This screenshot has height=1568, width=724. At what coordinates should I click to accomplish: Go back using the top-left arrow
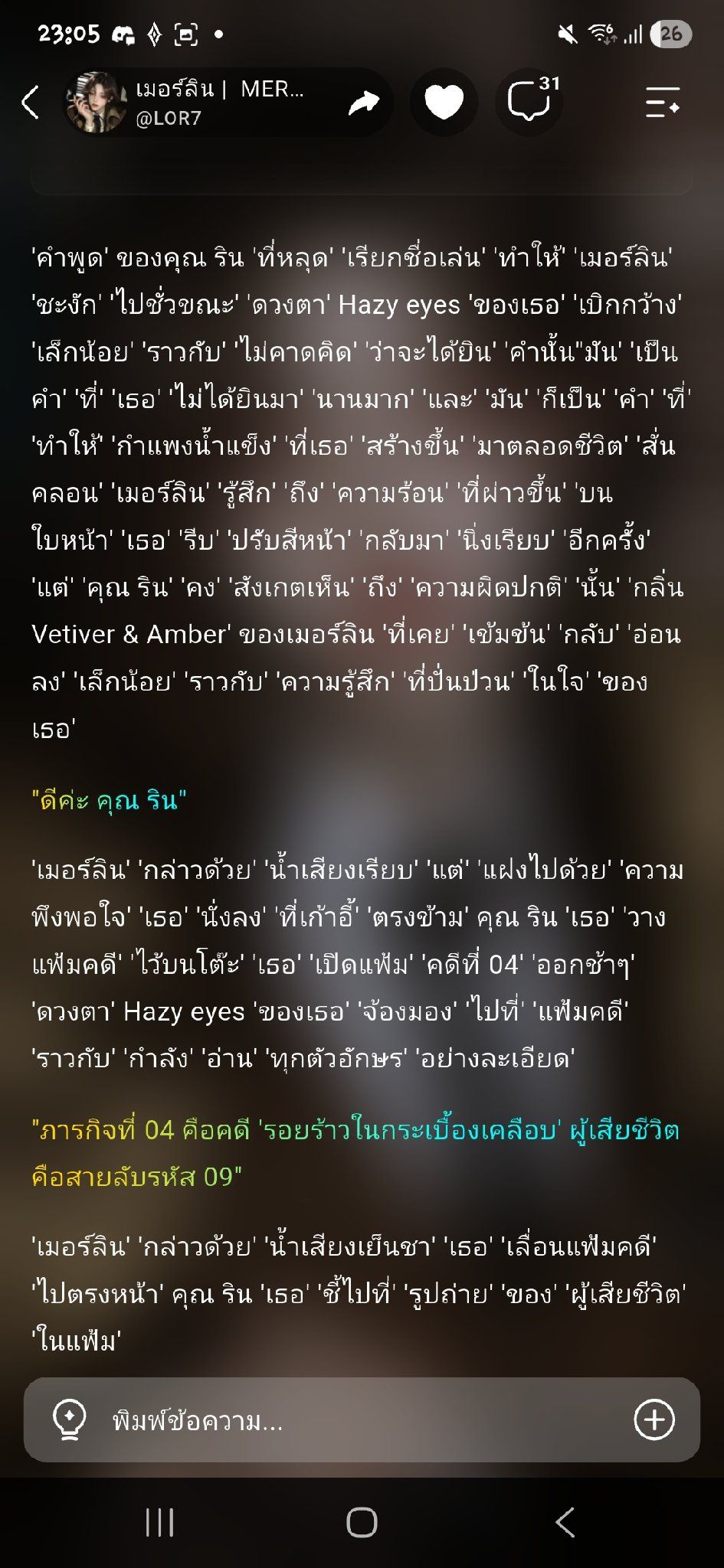30,102
